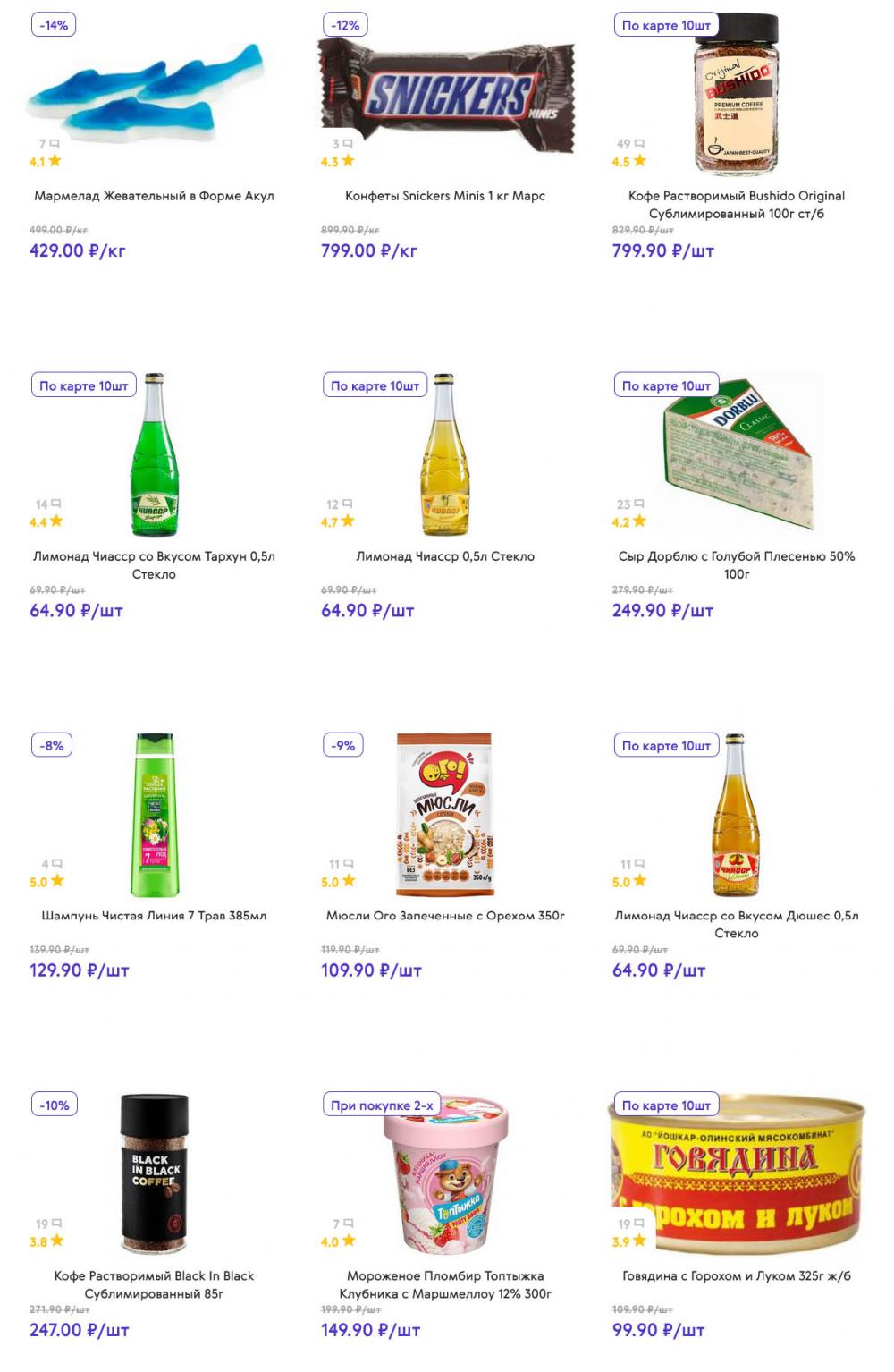View Шампунь Чистая Линия 7 Трав product

[x=154, y=916]
